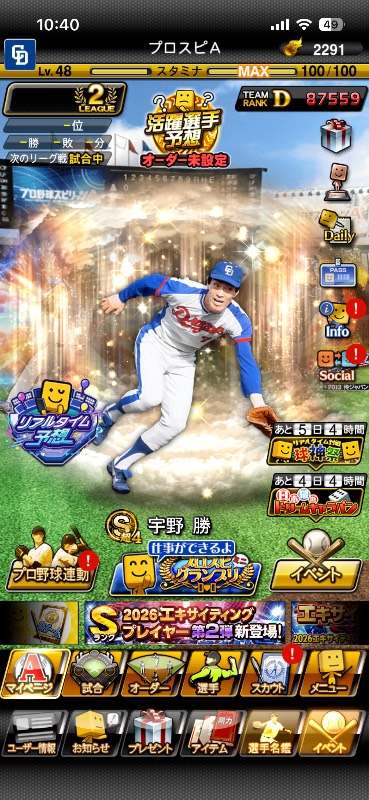The image size is (369, 800).
Task: Open お知らせ notices shortcut
Action: (93, 734)
